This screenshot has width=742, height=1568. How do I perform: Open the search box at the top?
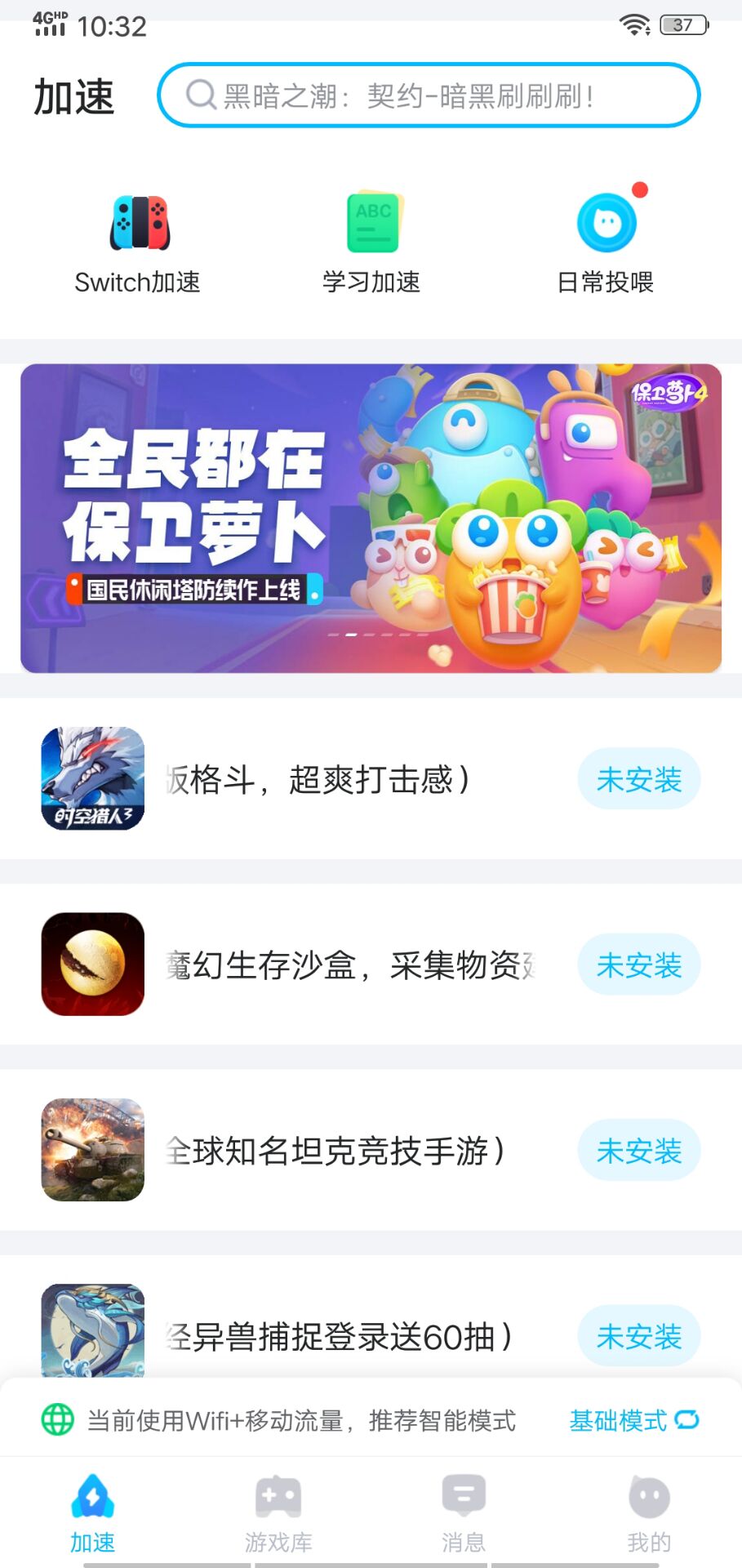click(429, 96)
